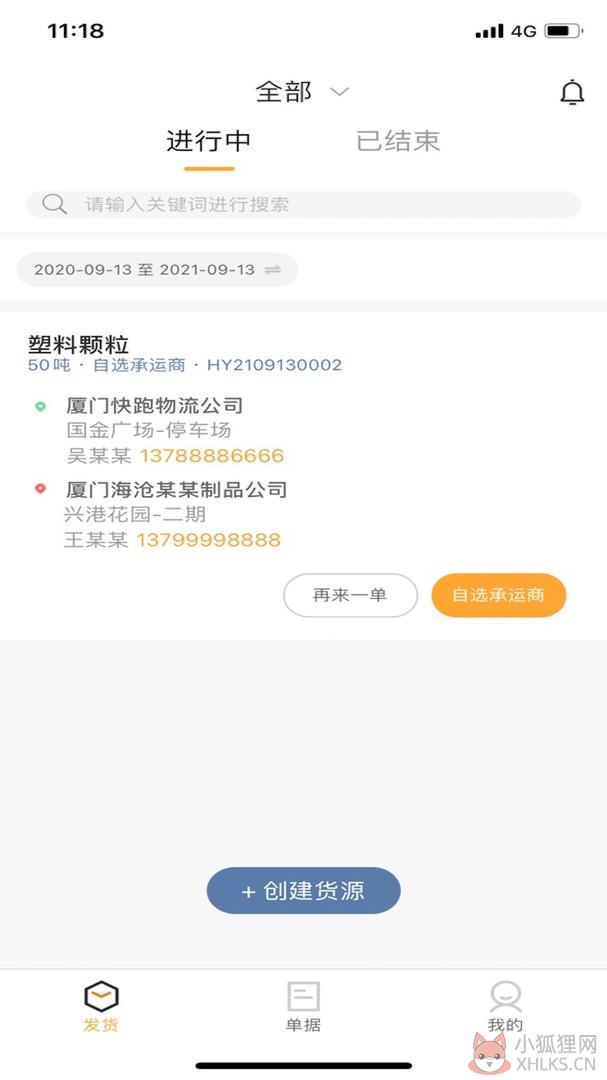Change the 2020-09-13 至 2021-09-13 date range
Screen dimensions: 607x1080
point(157,269)
